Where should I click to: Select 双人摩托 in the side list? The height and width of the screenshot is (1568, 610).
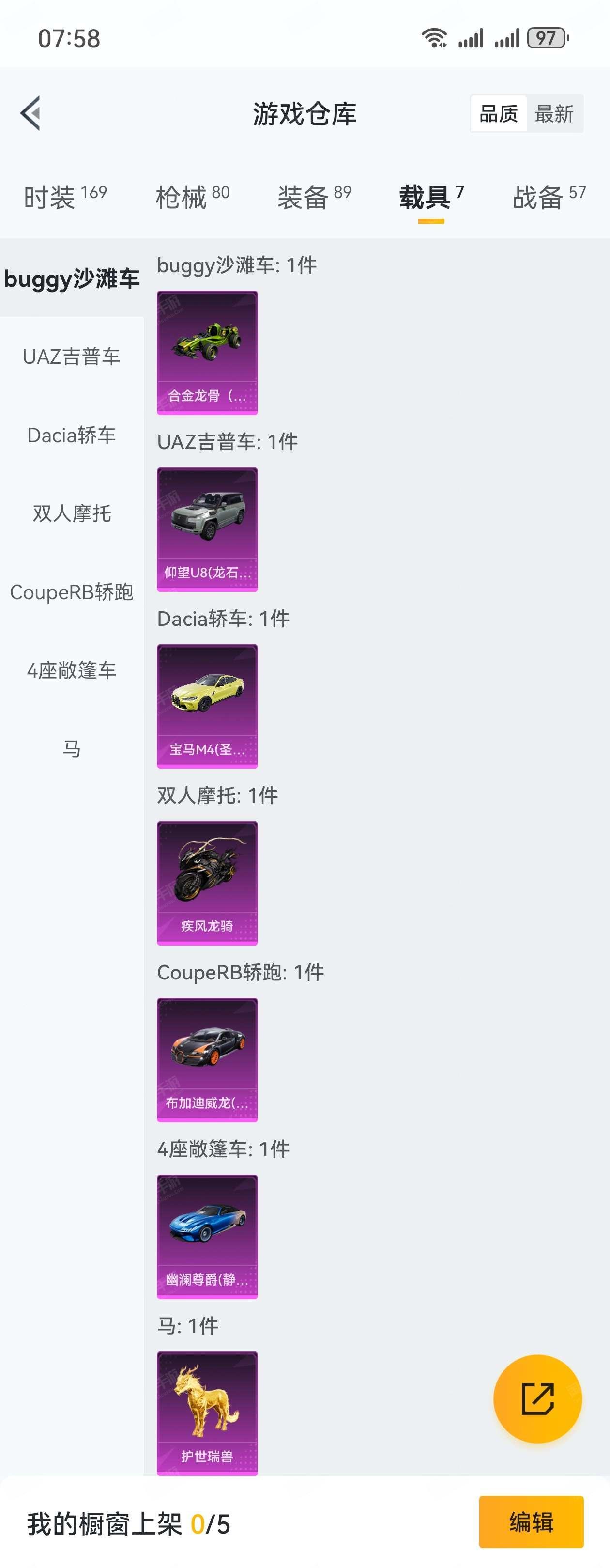click(x=72, y=514)
